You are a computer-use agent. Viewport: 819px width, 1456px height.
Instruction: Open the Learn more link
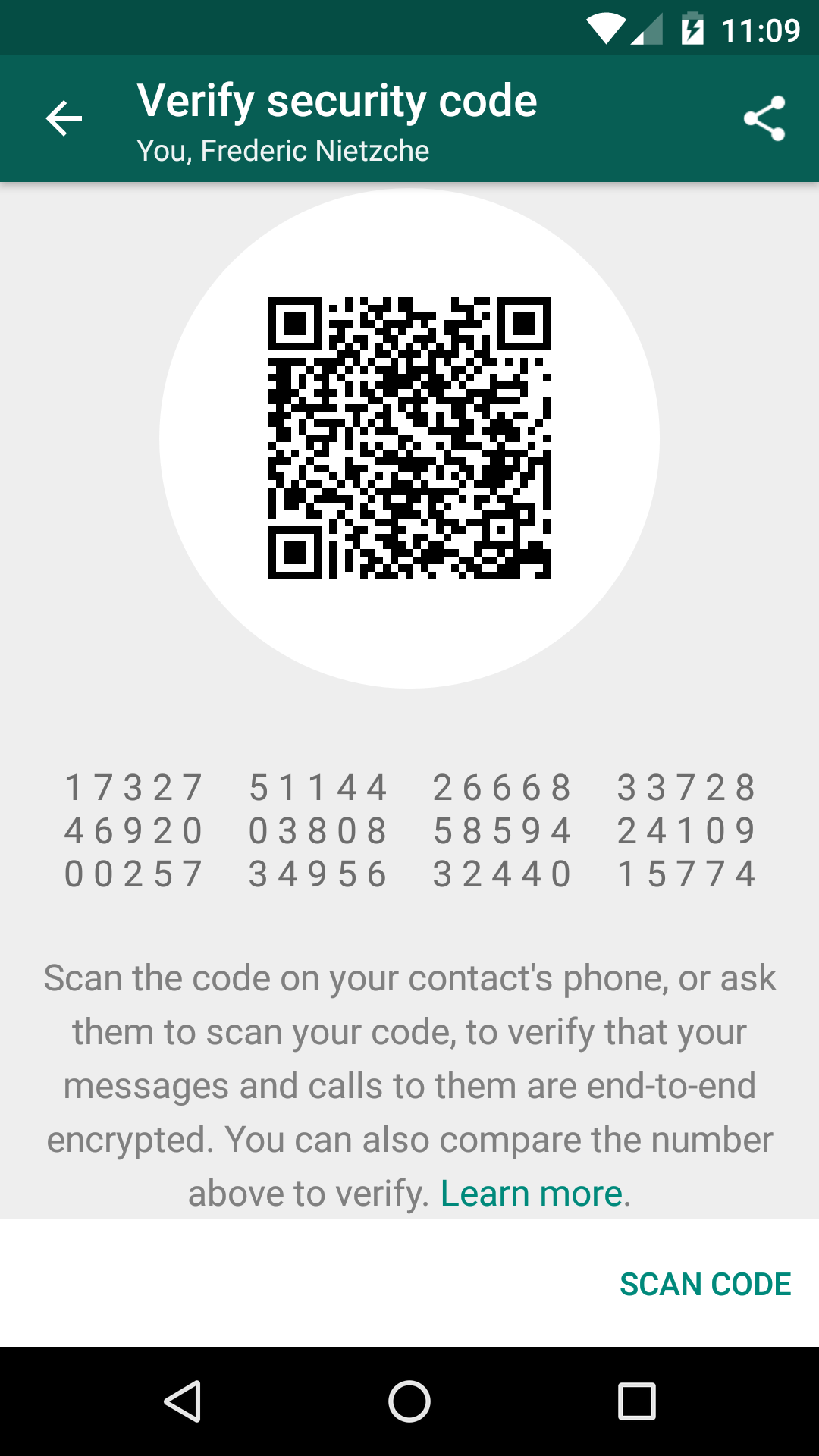tap(532, 1194)
